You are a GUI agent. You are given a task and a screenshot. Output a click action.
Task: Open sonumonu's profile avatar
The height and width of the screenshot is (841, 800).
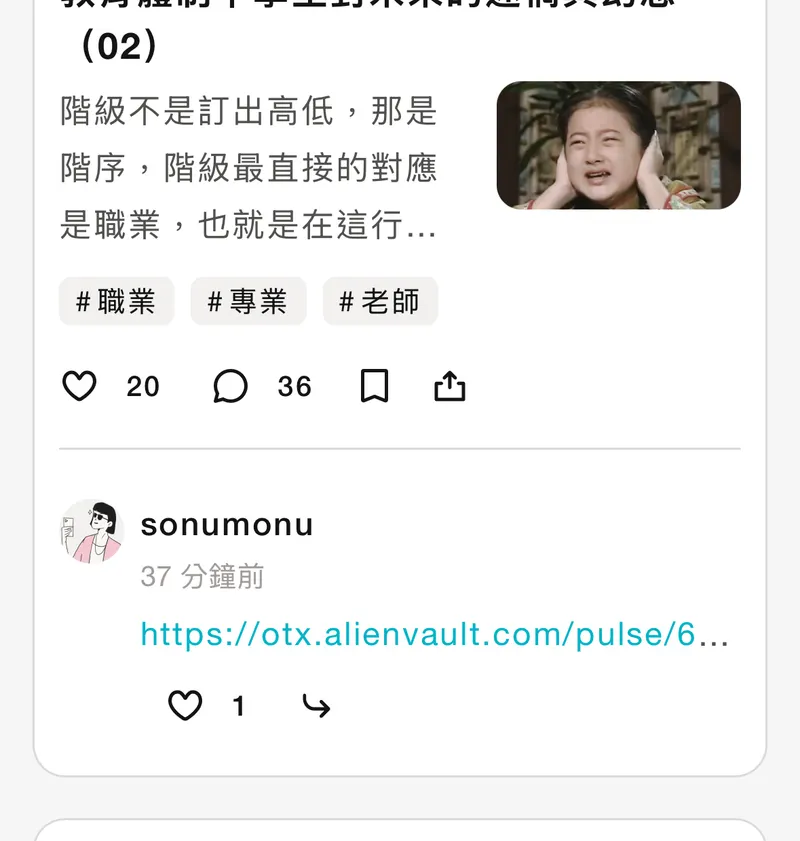pyautogui.click(x=92, y=532)
